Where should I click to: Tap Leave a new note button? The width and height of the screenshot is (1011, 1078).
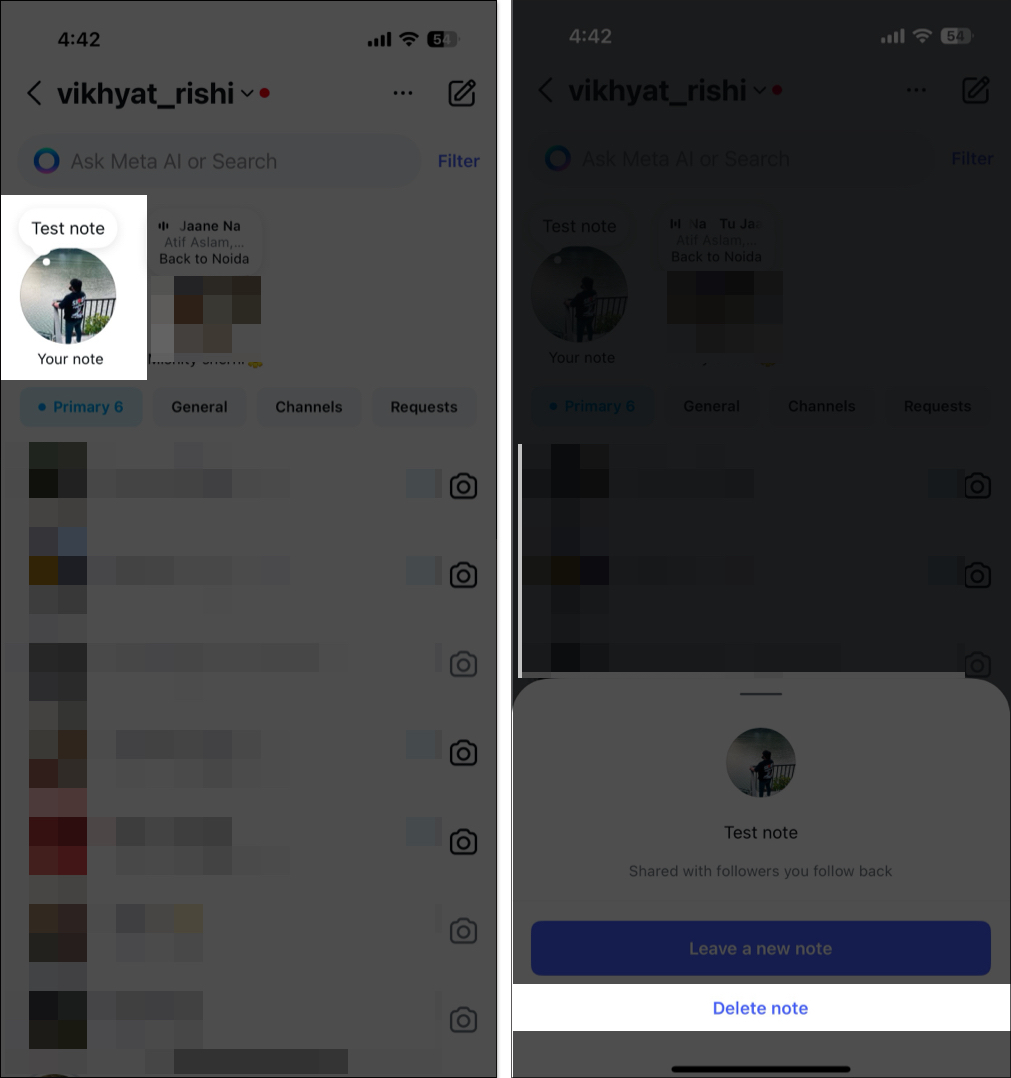click(760, 948)
